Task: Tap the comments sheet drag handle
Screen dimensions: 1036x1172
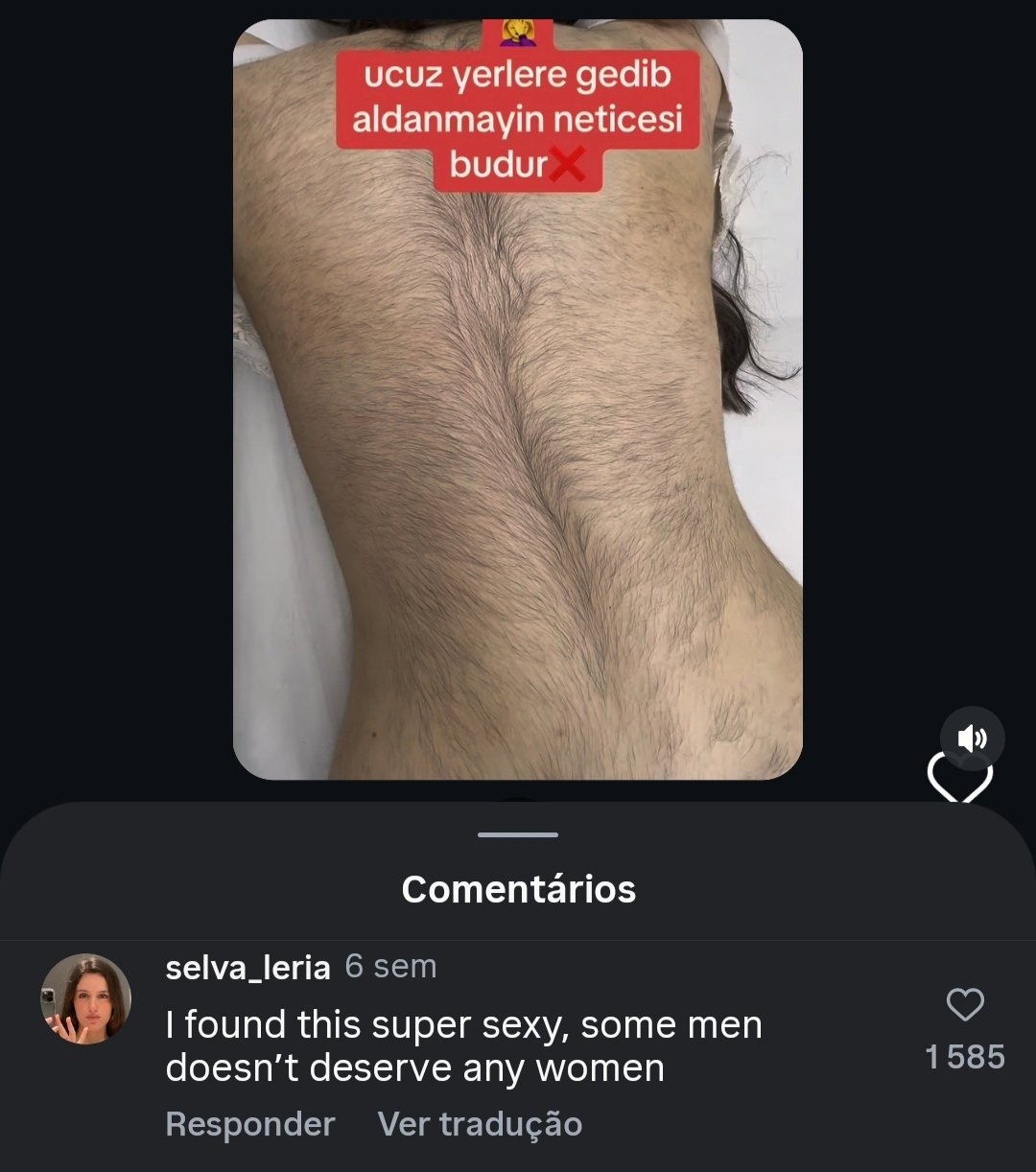Action: tap(518, 834)
